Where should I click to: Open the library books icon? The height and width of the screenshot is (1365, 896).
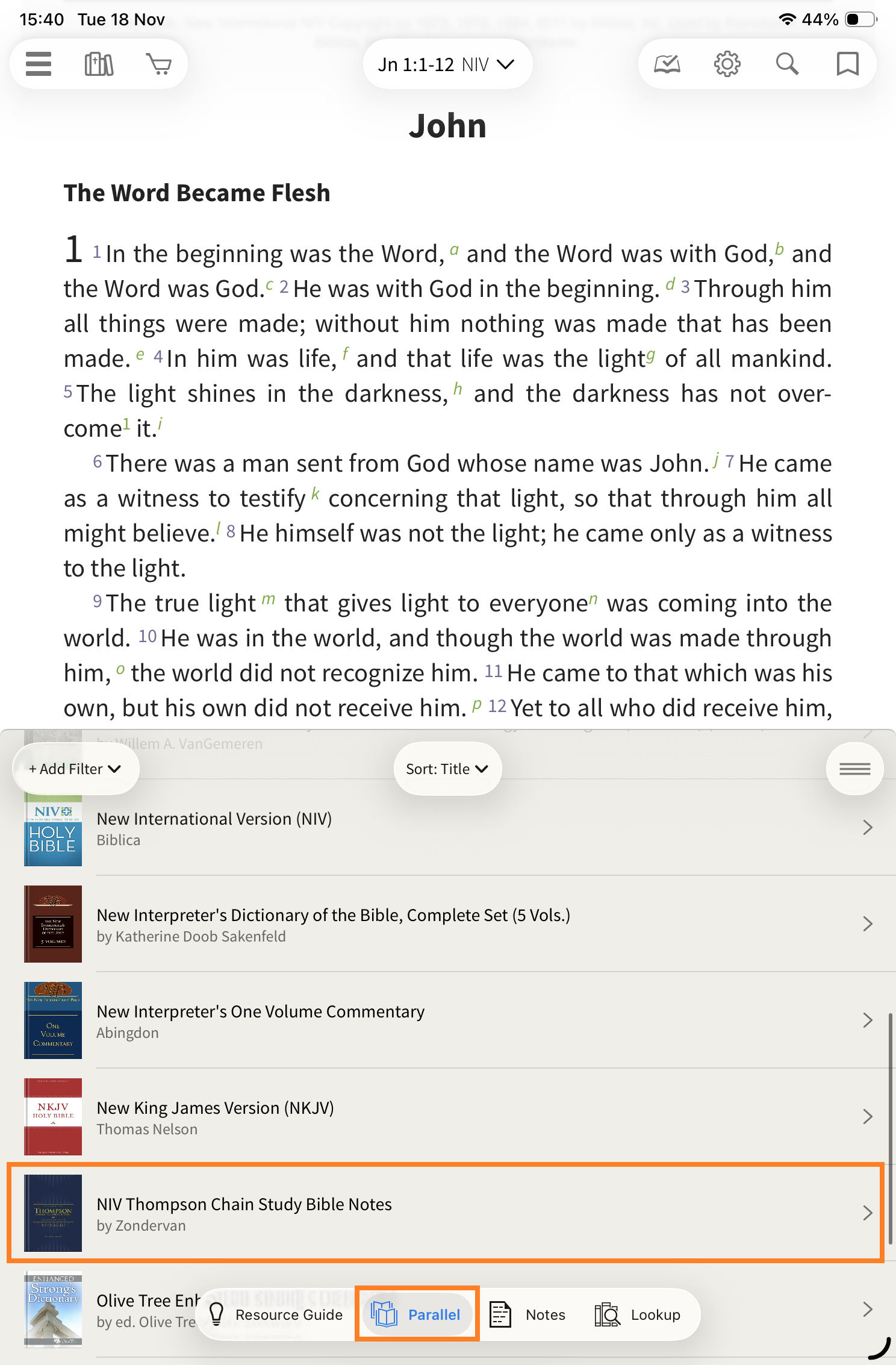pos(99,64)
